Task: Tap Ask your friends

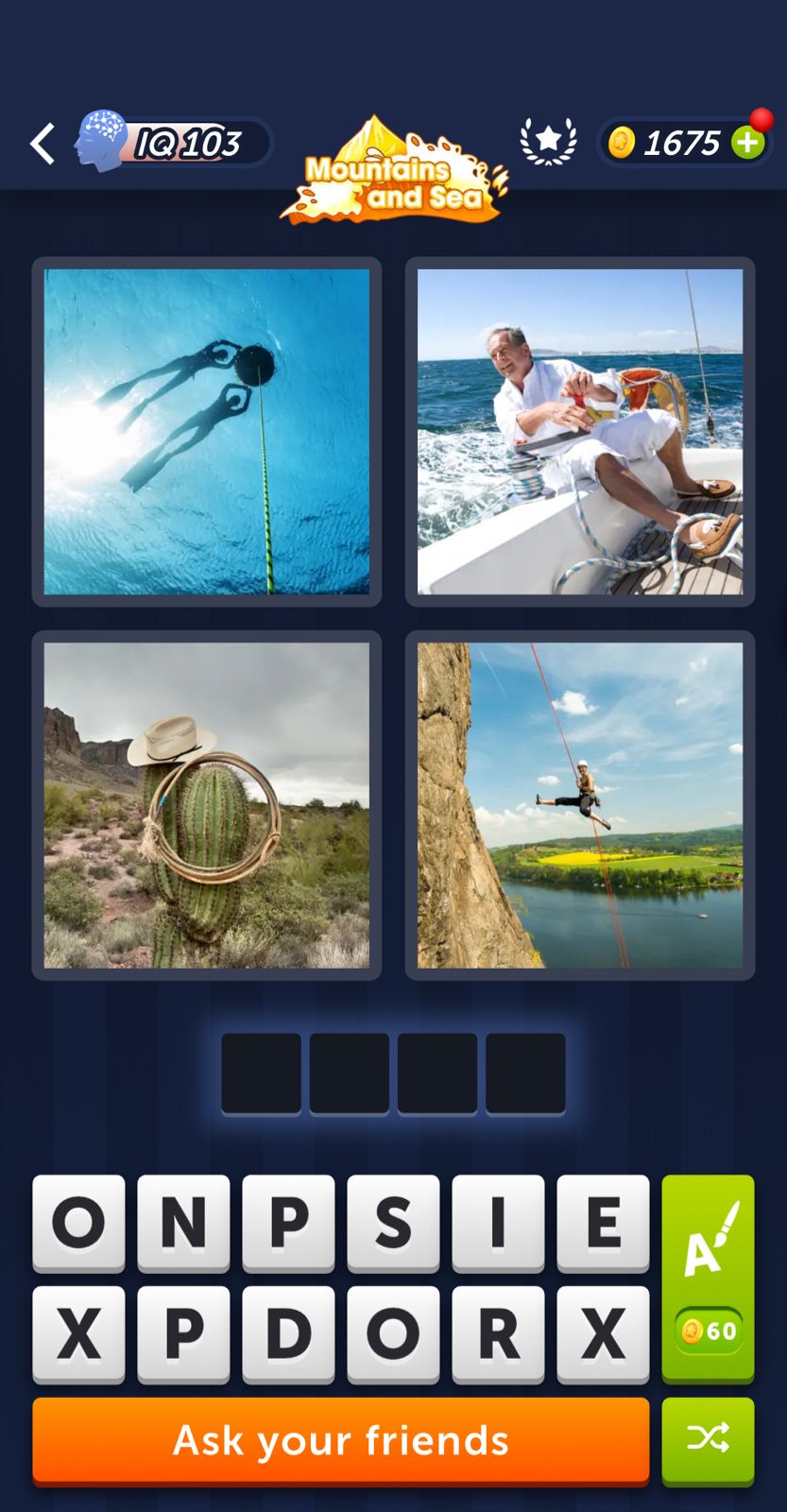Action: pyautogui.click(x=340, y=1440)
